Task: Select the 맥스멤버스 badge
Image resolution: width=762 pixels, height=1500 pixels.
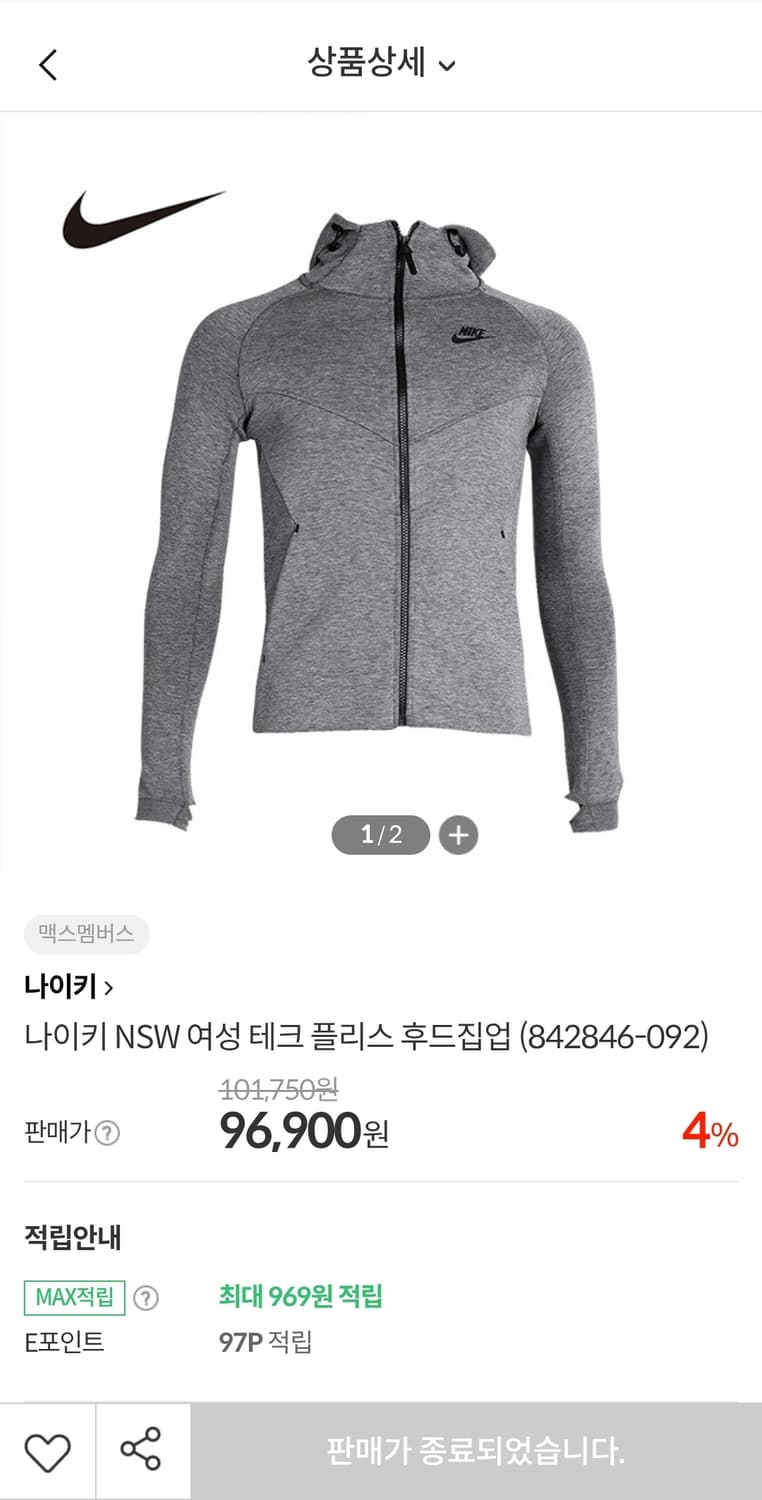Action: pyautogui.click(x=86, y=934)
